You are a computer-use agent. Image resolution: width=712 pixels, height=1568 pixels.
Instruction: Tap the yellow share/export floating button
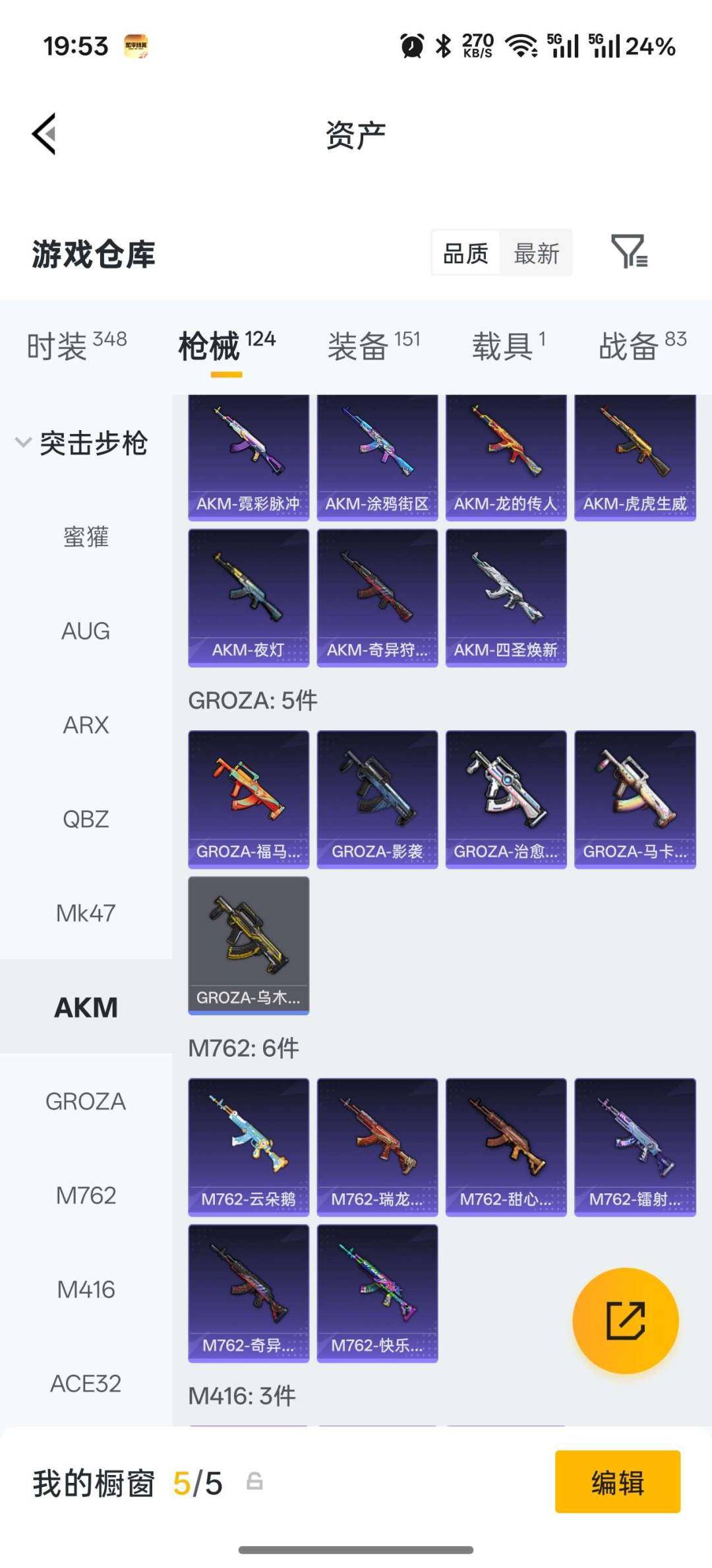625,1321
